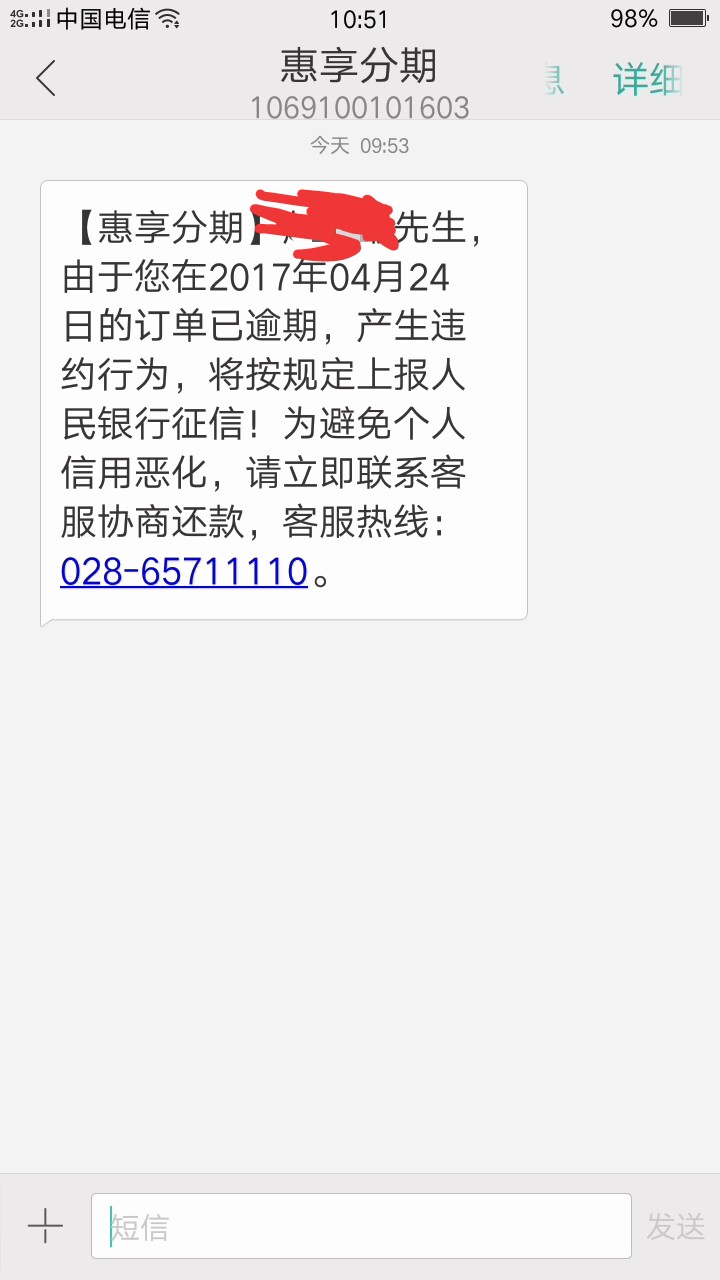This screenshot has height=1280, width=720.
Task: Go back to the message list
Action: pos(45,78)
